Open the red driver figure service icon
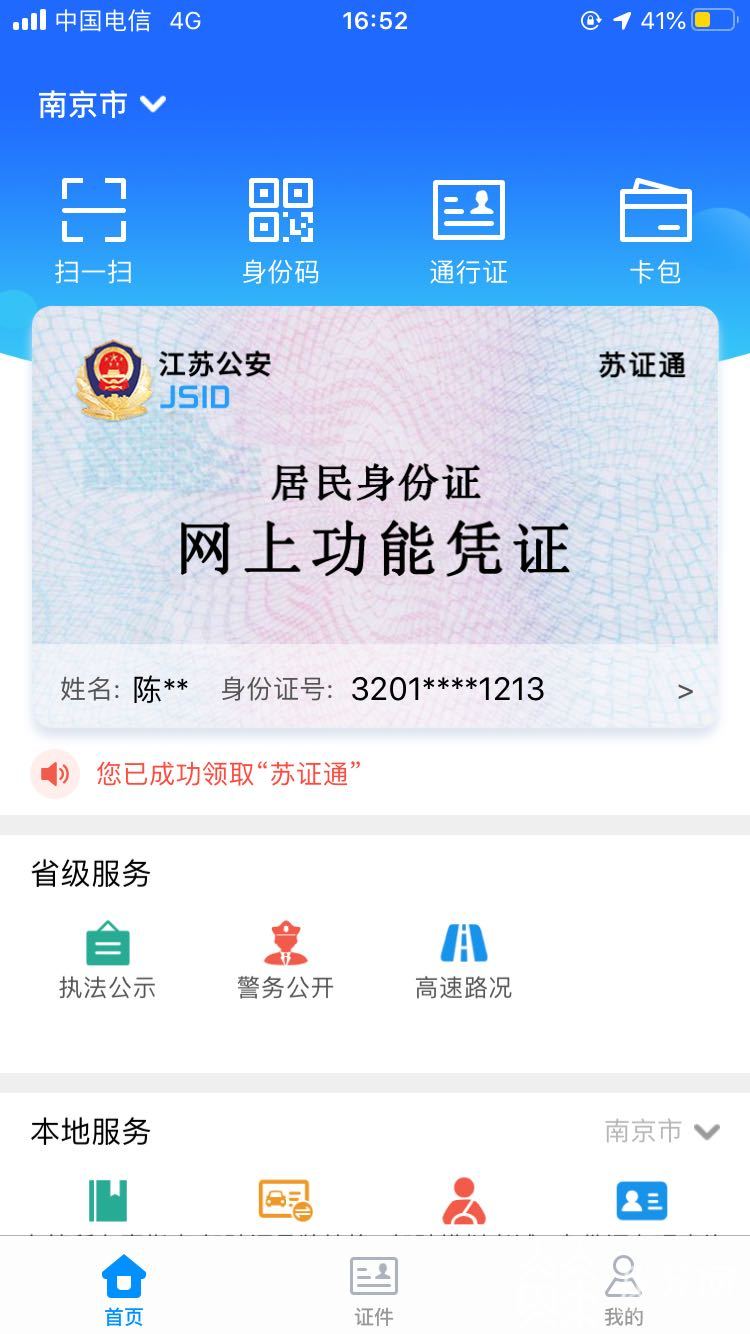This screenshot has width=750, height=1334. (463, 1201)
